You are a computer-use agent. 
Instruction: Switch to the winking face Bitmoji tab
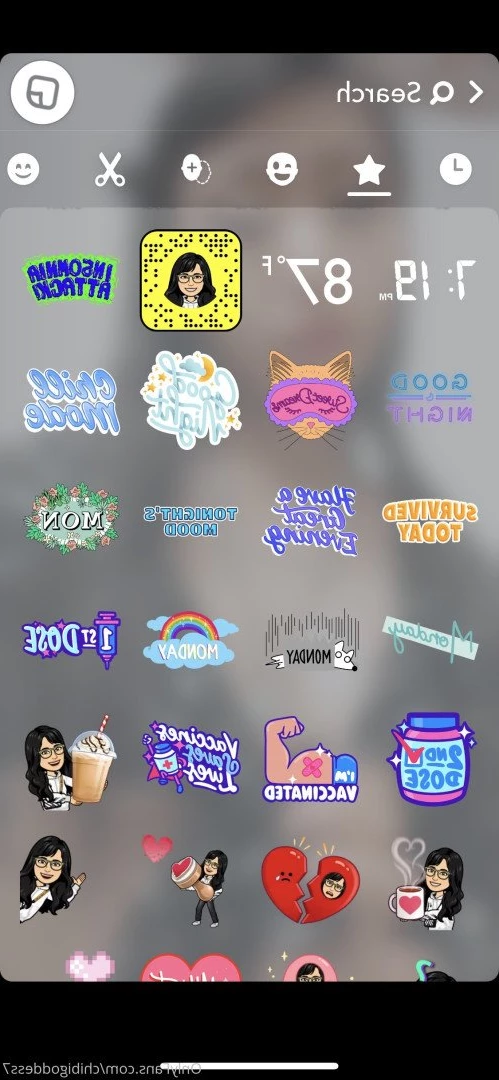[282, 169]
